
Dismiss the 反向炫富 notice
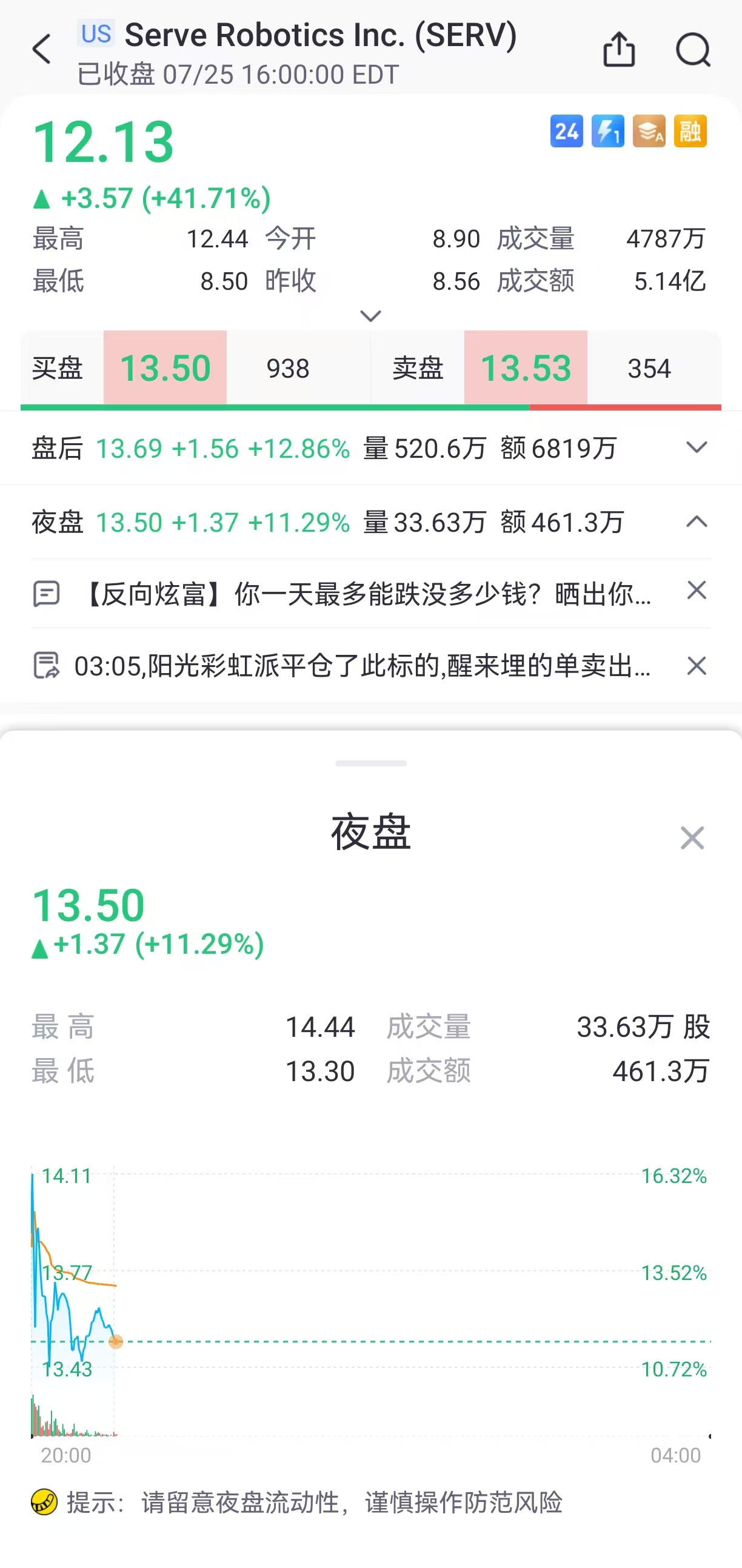click(x=697, y=590)
